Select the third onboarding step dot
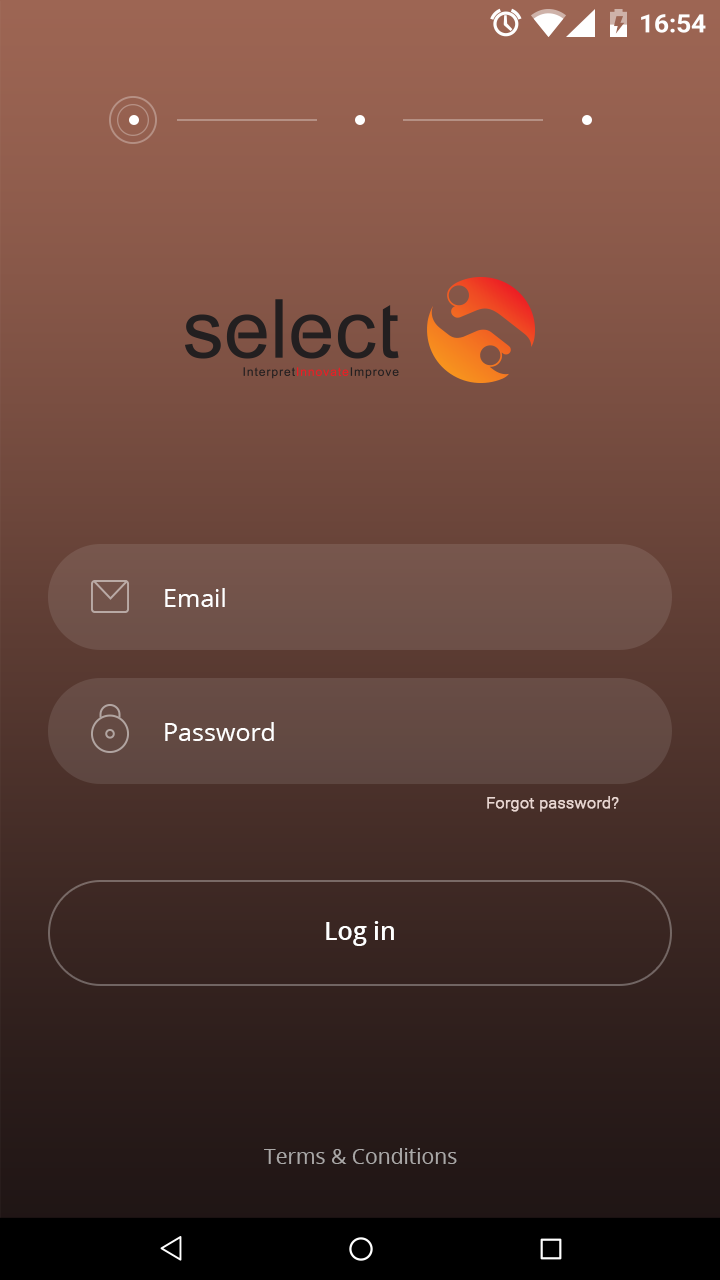The width and height of the screenshot is (720, 1280). (x=587, y=120)
